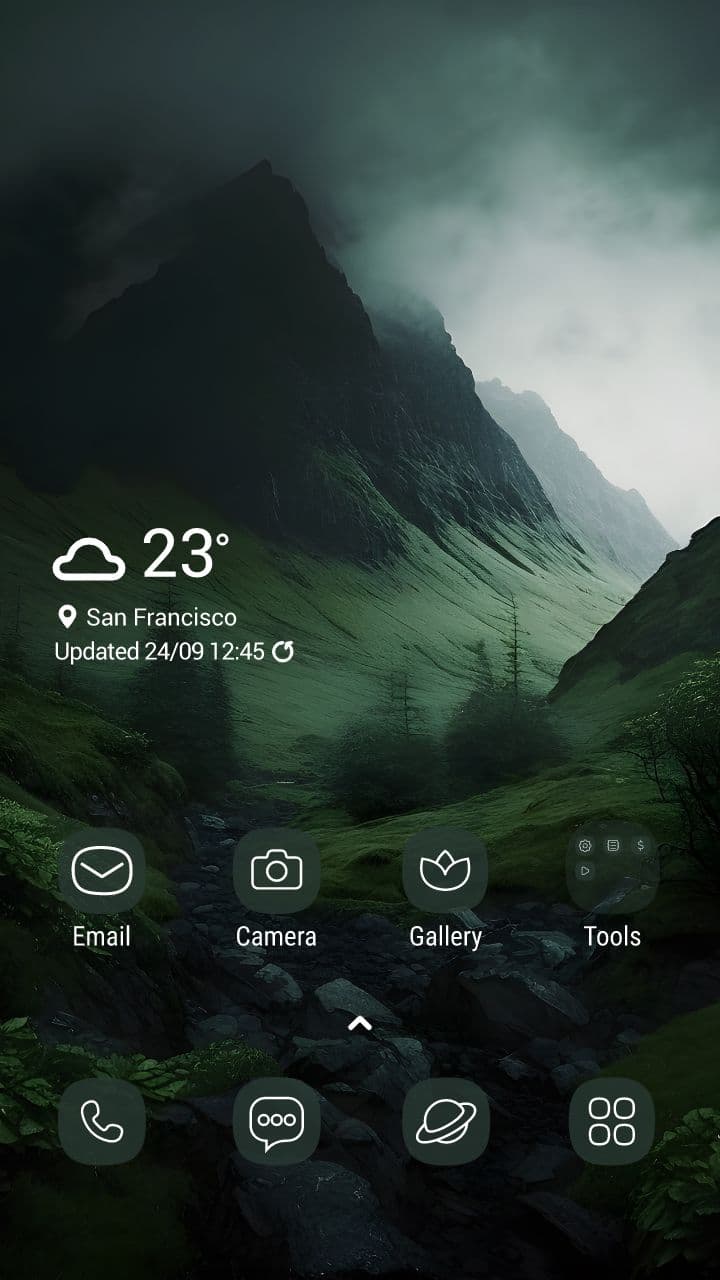Launch the Camera app
The height and width of the screenshot is (1280, 720).
tap(276, 871)
